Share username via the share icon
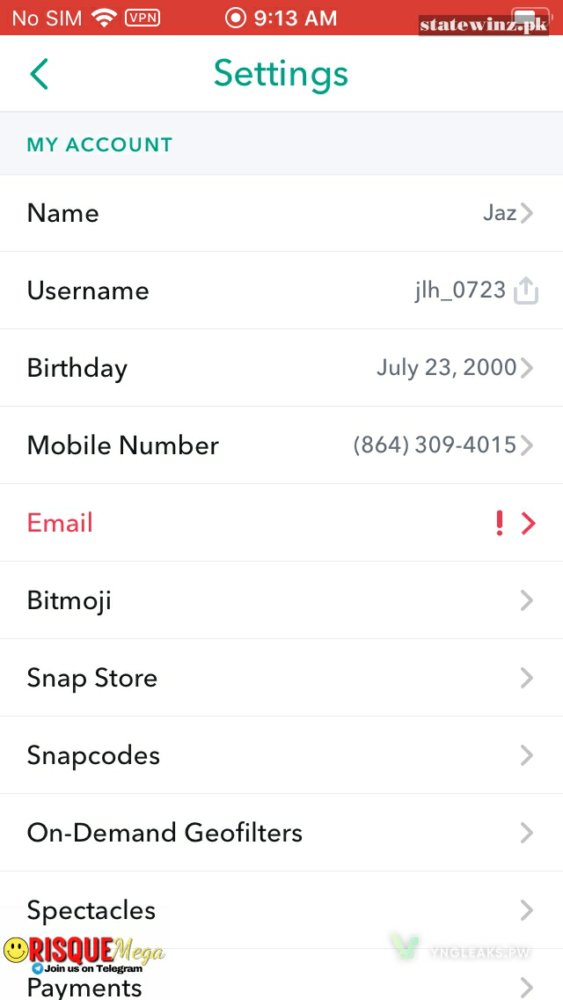The width and height of the screenshot is (563, 1000). [526, 291]
